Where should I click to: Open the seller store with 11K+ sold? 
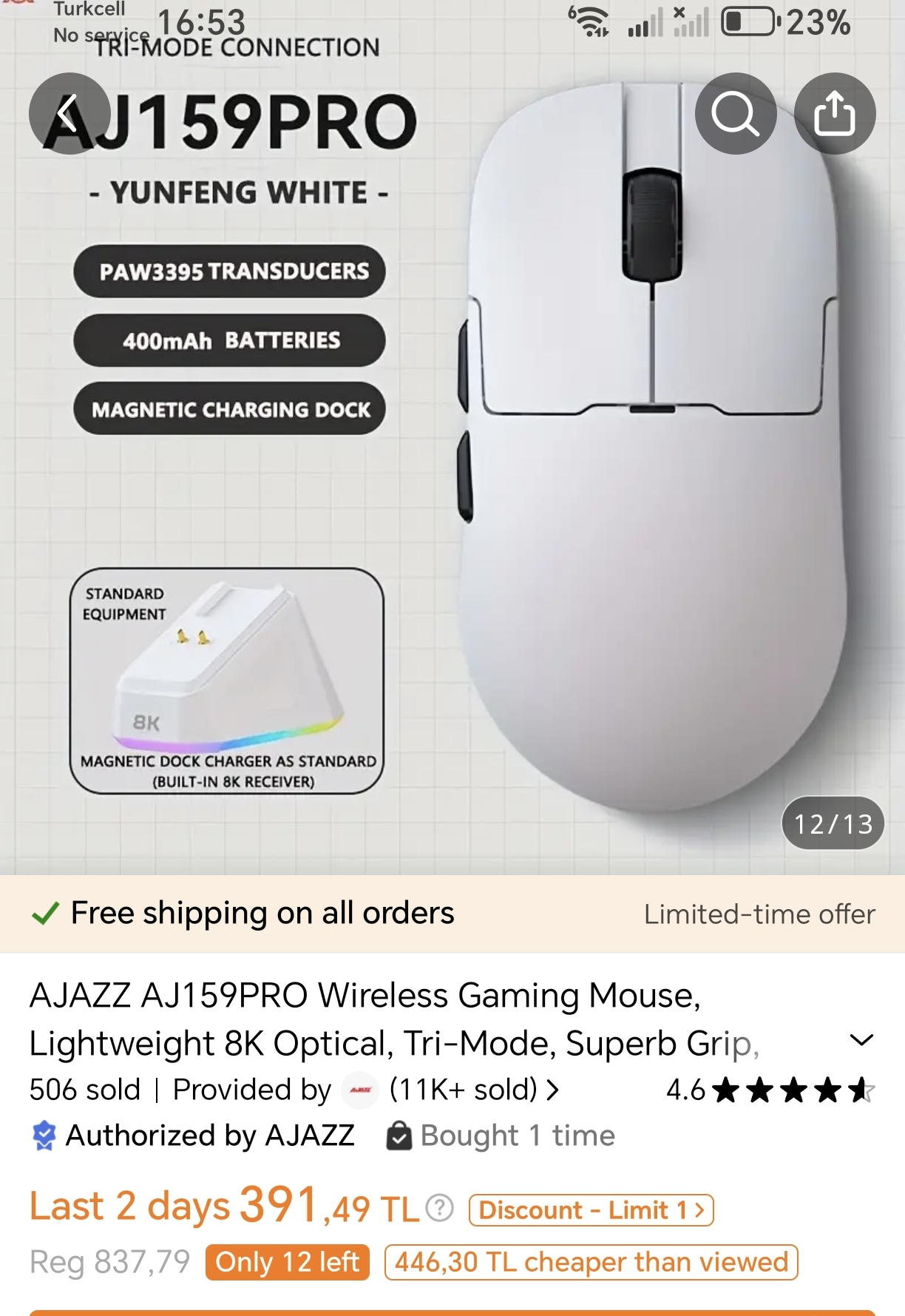tap(451, 1090)
